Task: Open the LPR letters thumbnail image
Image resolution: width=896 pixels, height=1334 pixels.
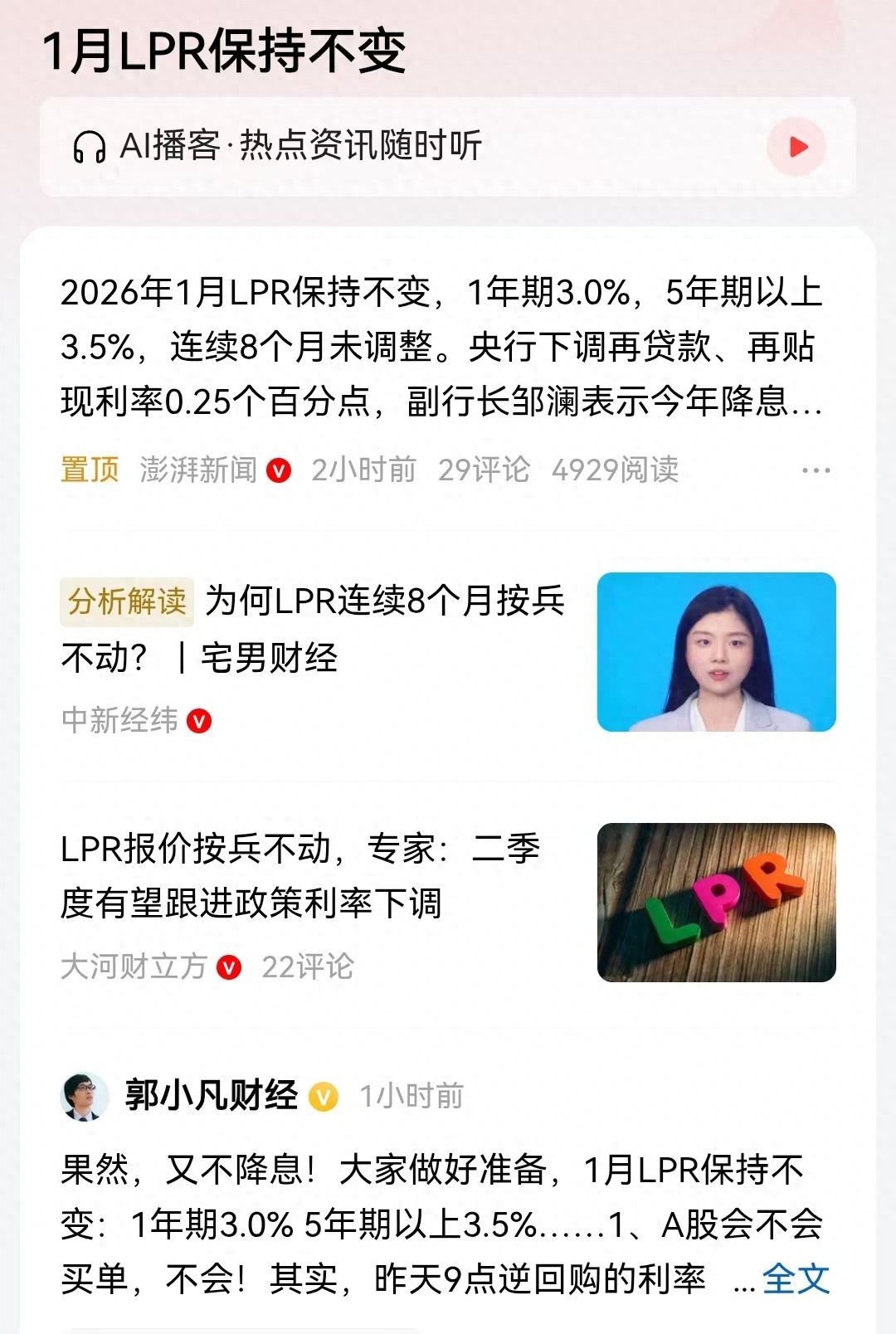Action: point(716,902)
